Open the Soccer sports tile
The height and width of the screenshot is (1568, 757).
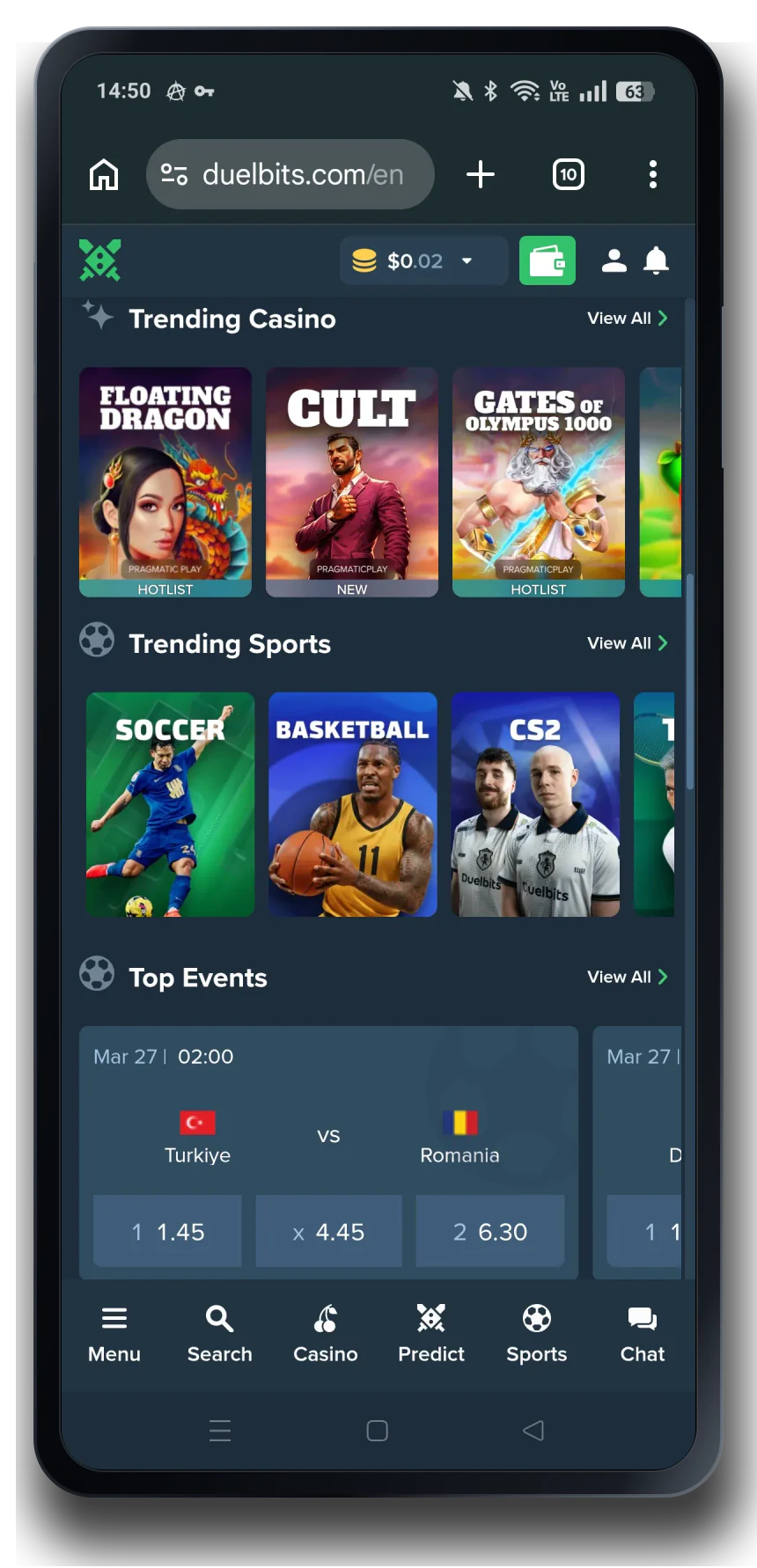coord(171,804)
